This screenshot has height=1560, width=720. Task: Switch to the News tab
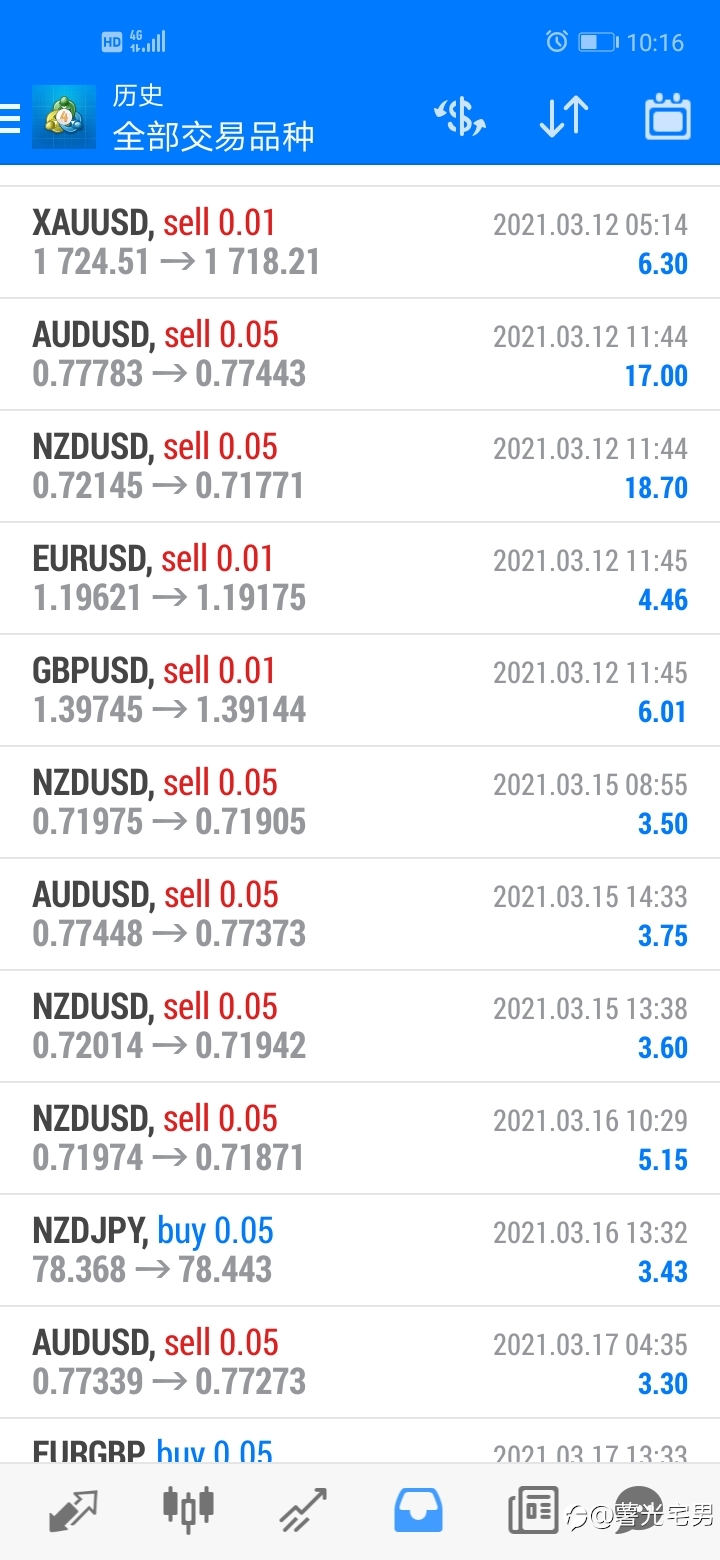click(x=533, y=1510)
